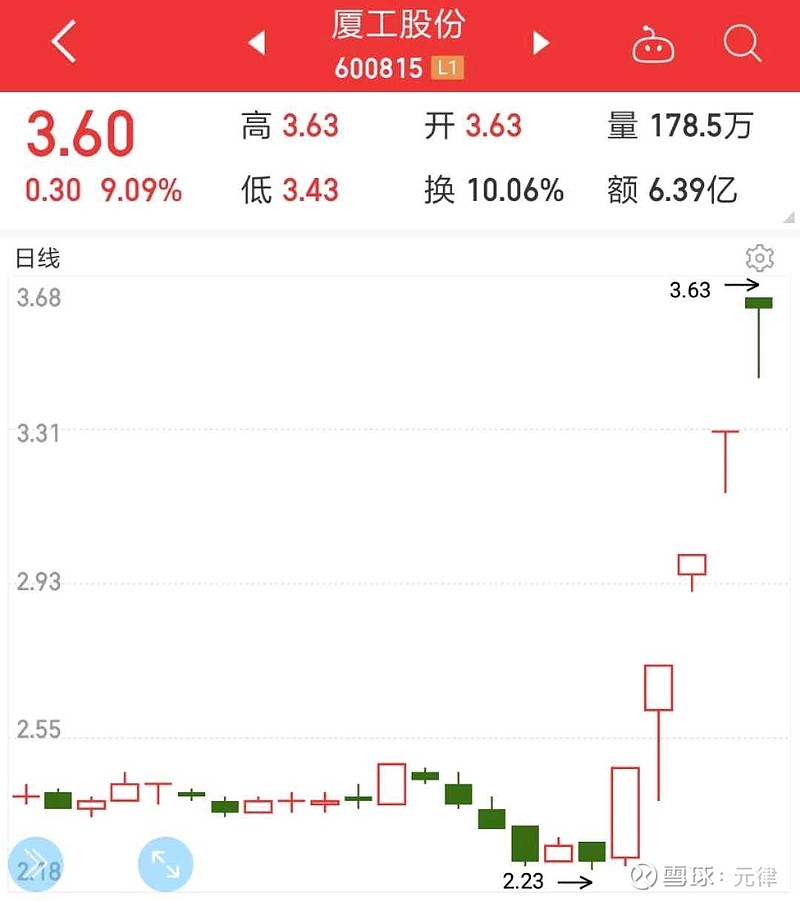800x901 pixels.
Task: Switch to the previous stock
Action: (256, 43)
